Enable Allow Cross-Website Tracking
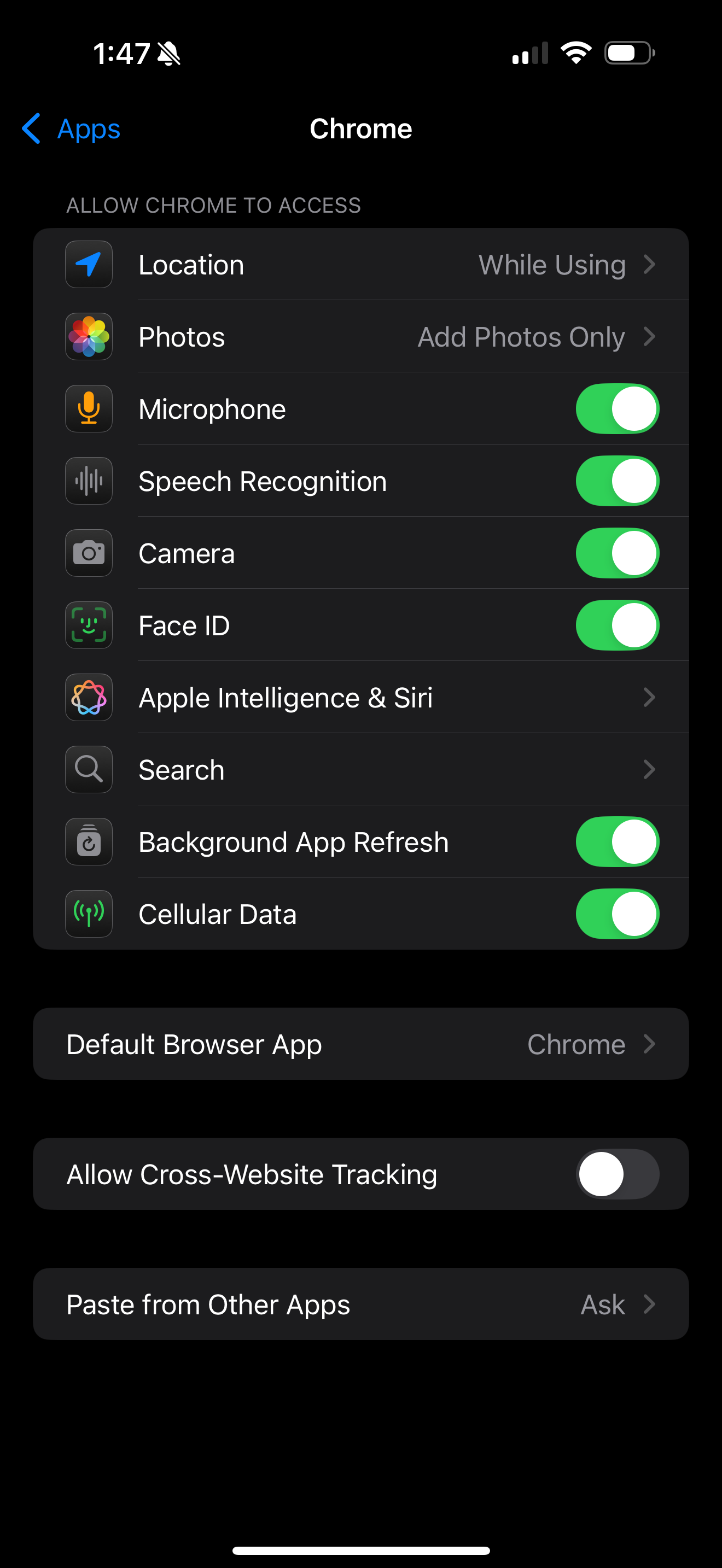722x1568 pixels. pyautogui.click(x=616, y=1174)
